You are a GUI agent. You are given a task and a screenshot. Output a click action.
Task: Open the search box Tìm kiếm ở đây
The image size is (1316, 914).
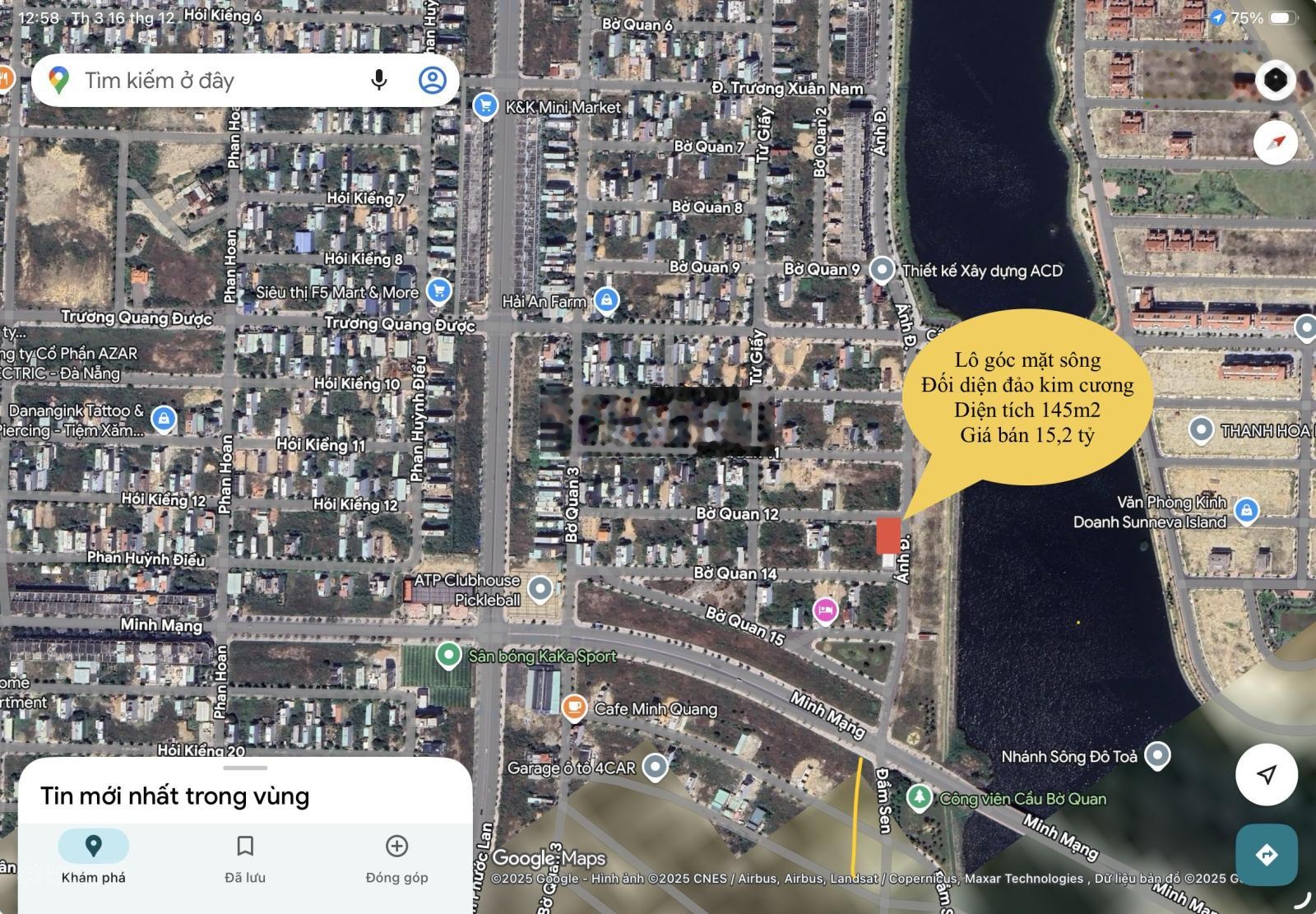point(206,80)
